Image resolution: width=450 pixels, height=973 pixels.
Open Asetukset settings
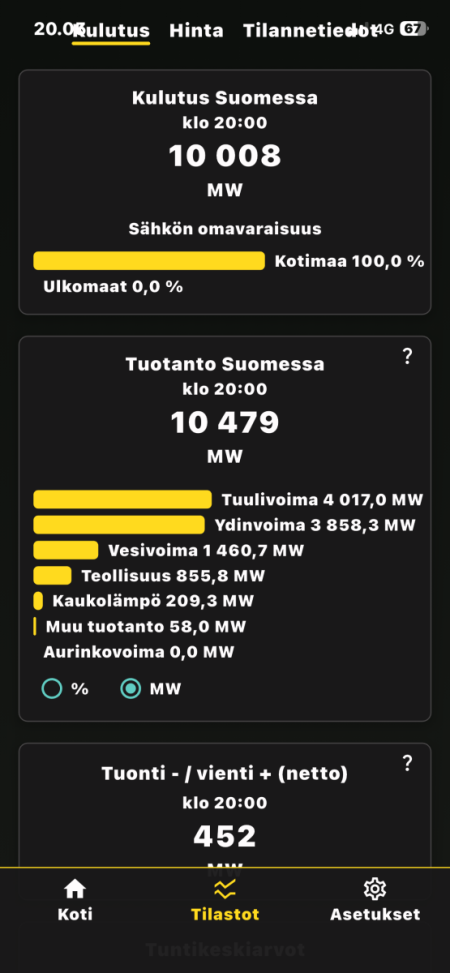pyautogui.click(x=375, y=900)
